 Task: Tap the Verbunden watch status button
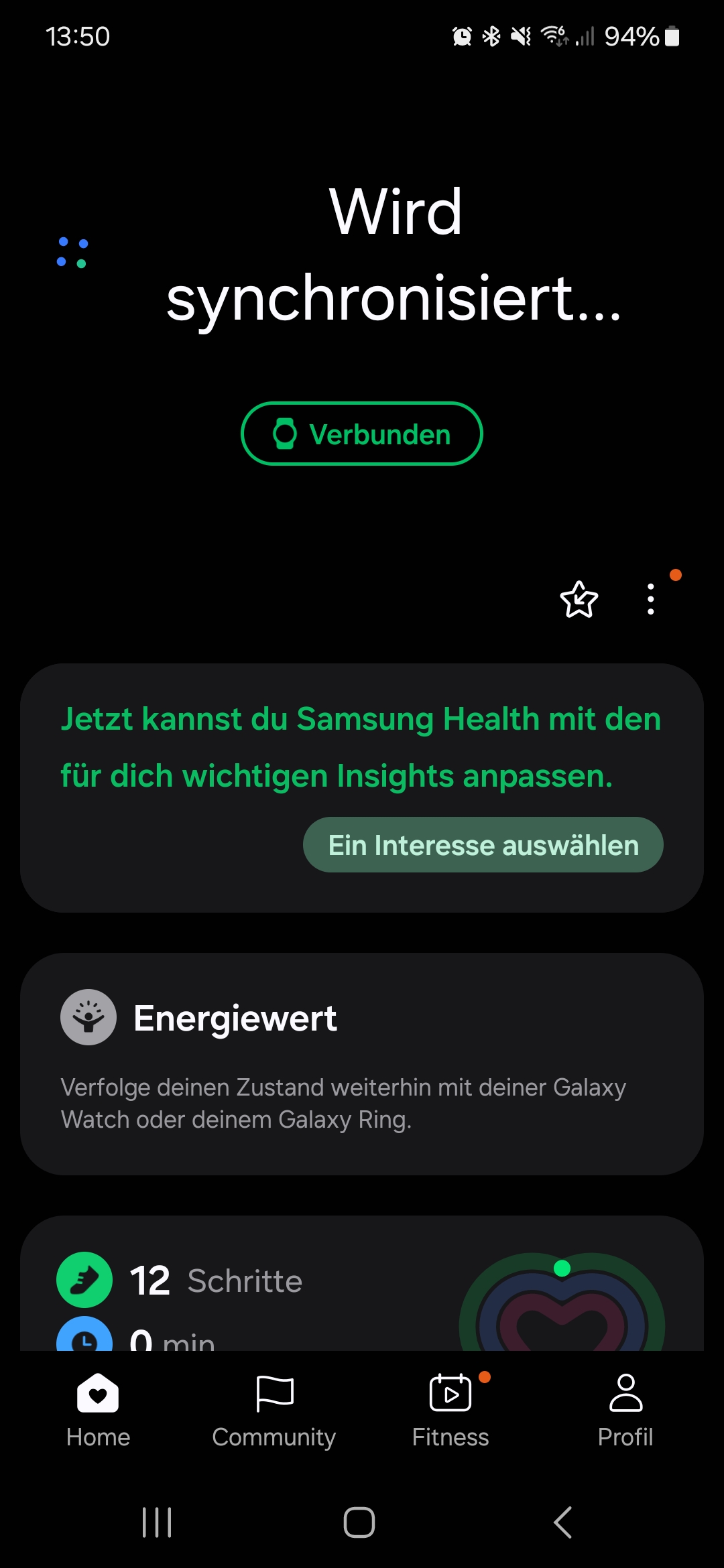click(x=361, y=434)
